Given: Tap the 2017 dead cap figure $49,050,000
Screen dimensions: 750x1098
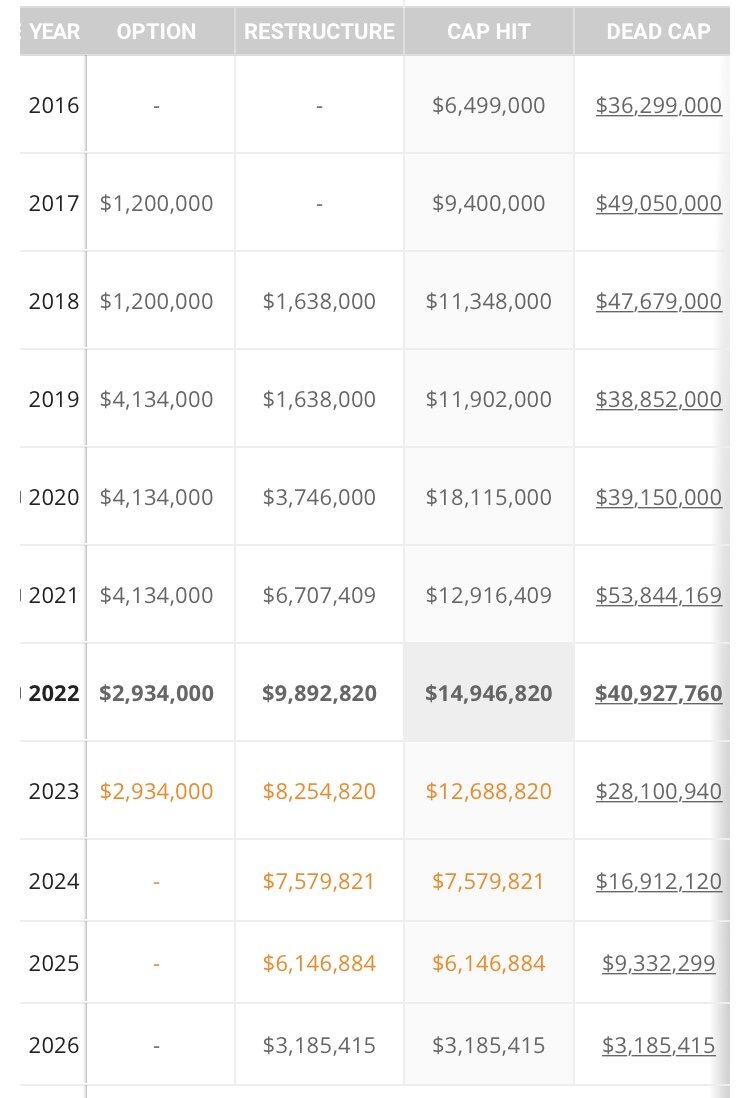Looking at the screenshot, I should 658,203.
